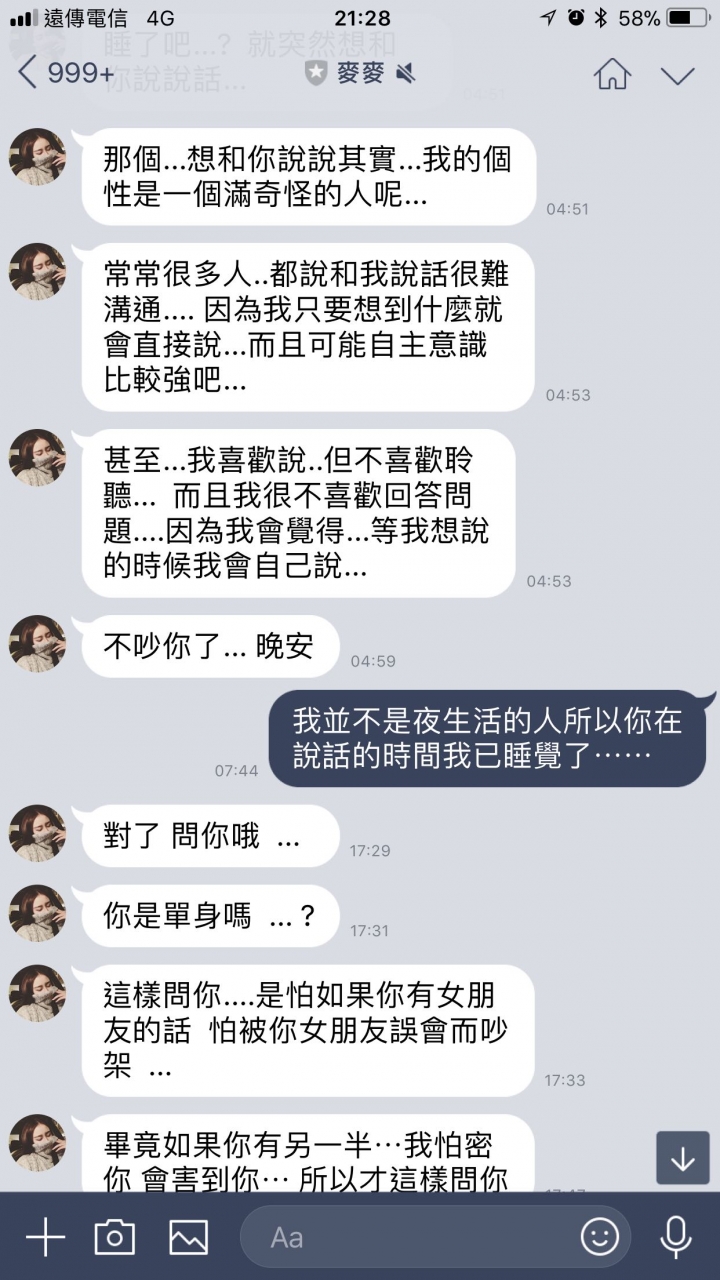
Task: Open the photo gallery picker
Action: click(x=188, y=1237)
